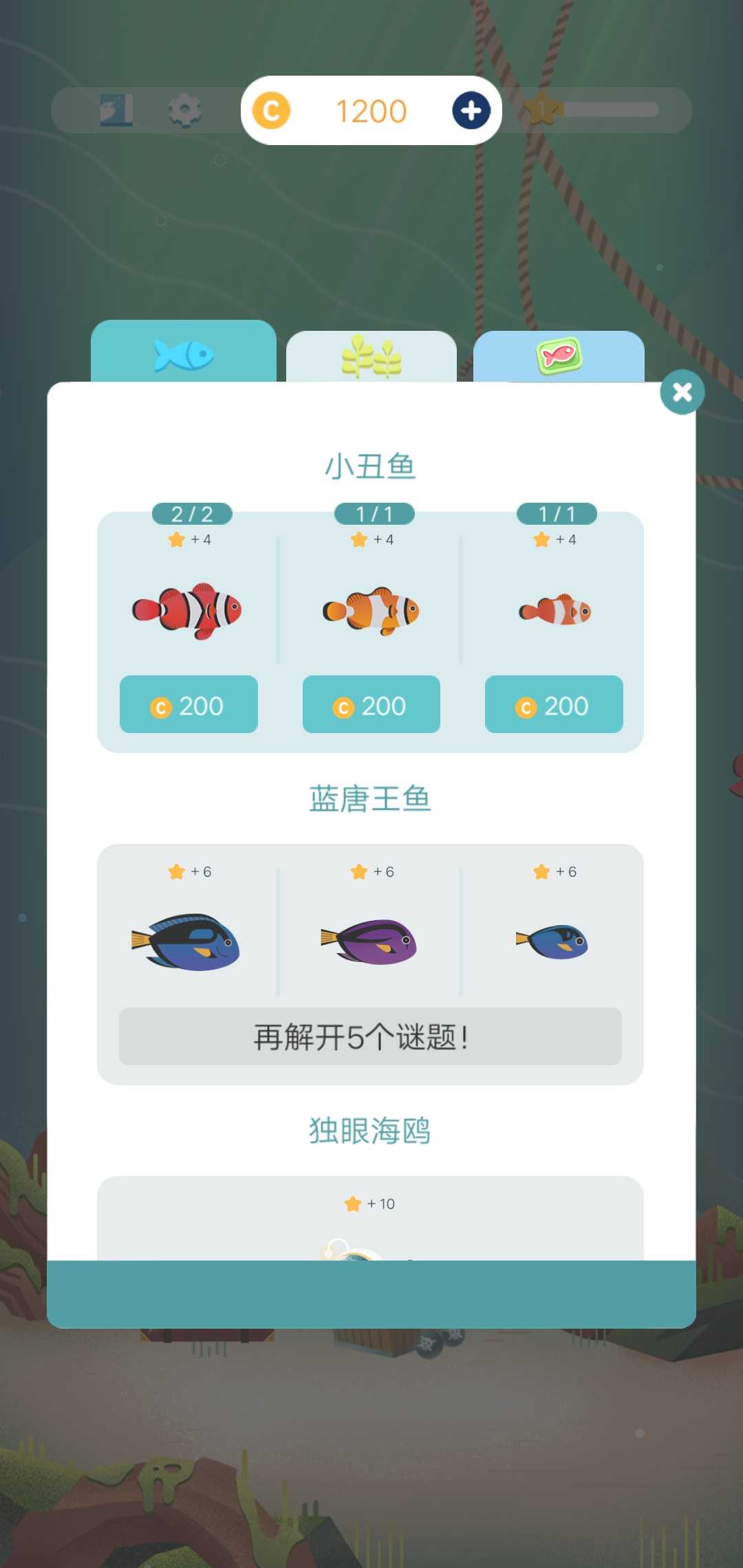This screenshot has height=1568, width=743.
Task: Buy the orange clownfish for 200 coins
Action: coord(370,705)
